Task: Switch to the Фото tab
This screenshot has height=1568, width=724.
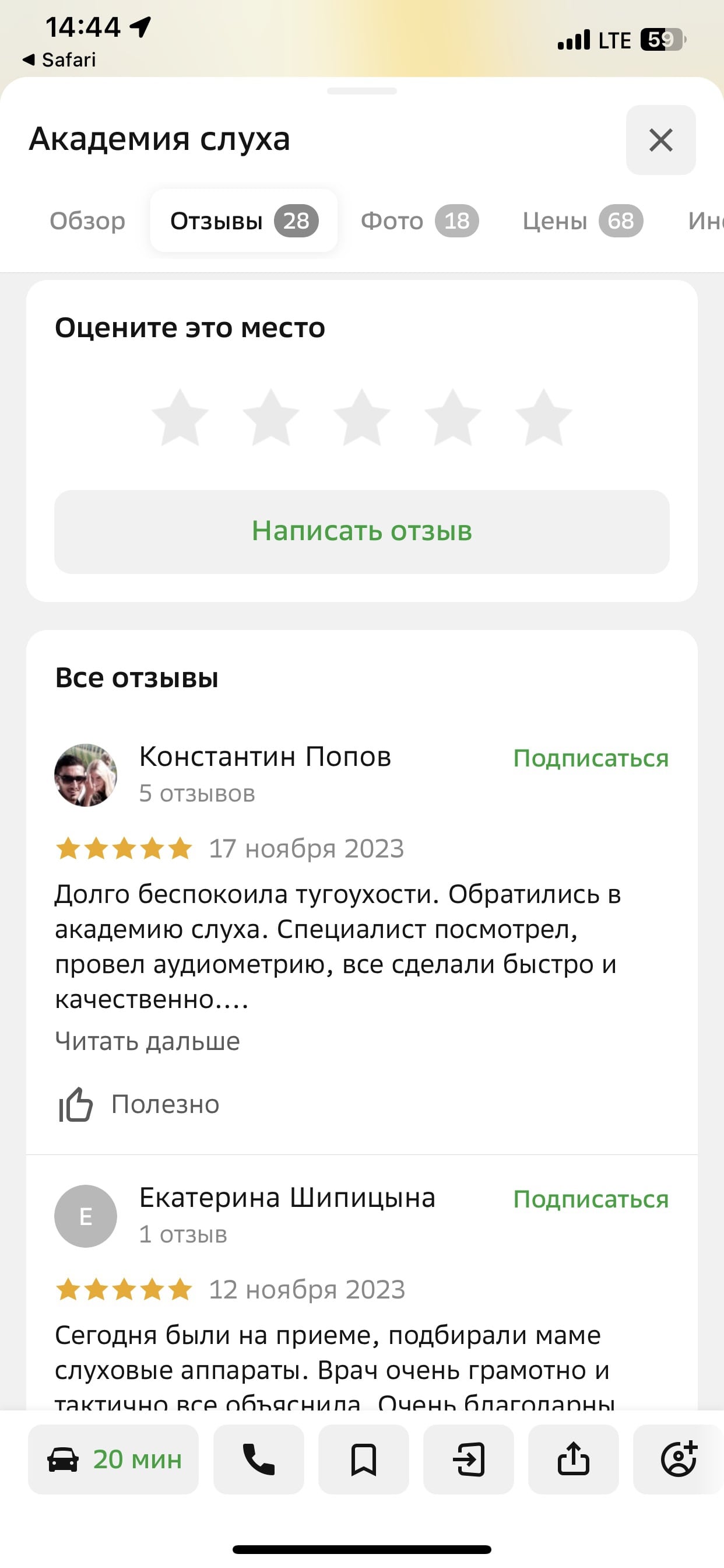Action: point(419,221)
